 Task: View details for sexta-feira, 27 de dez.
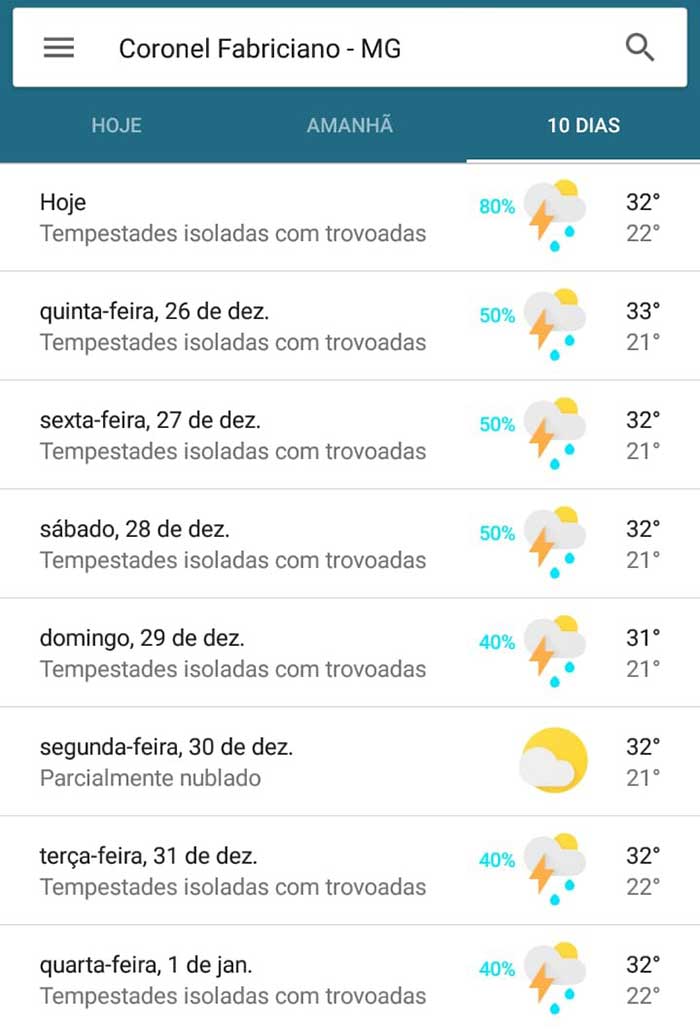(x=350, y=435)
